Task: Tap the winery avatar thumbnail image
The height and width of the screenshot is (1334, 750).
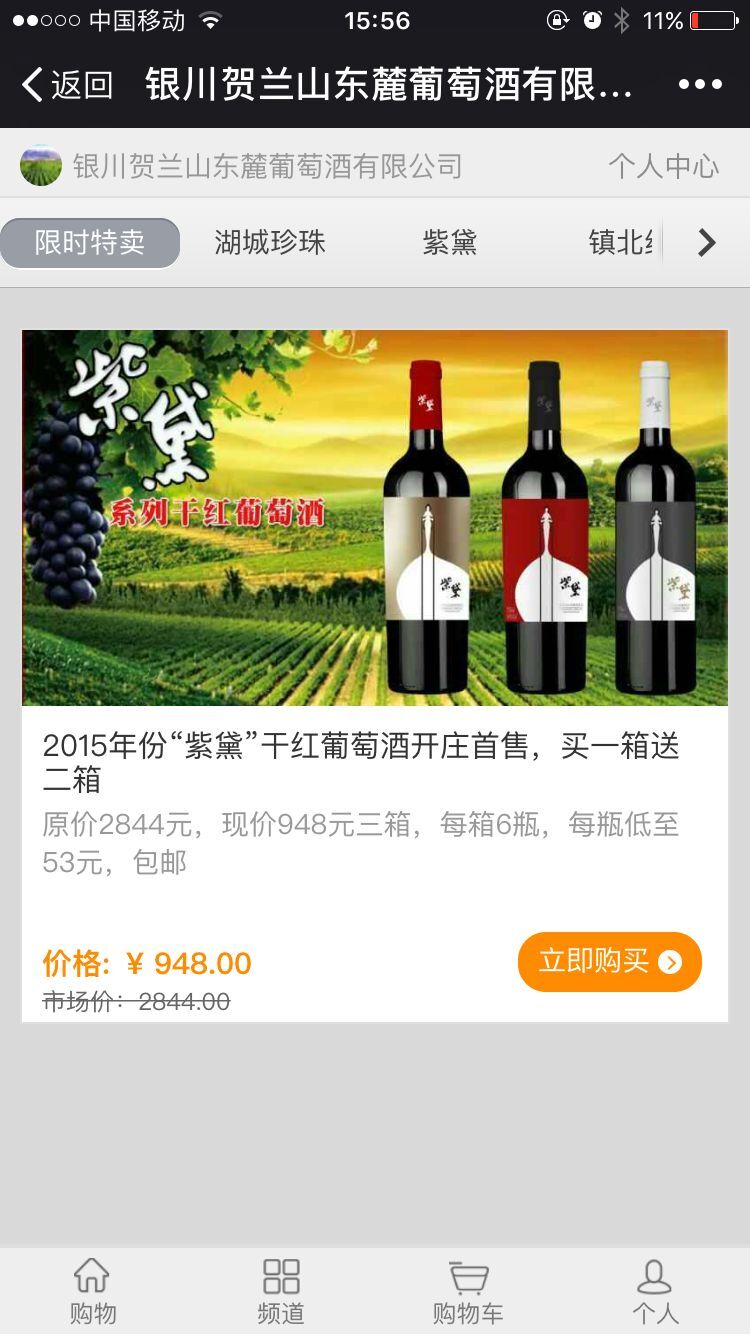Action: click(x=40, y=164)
